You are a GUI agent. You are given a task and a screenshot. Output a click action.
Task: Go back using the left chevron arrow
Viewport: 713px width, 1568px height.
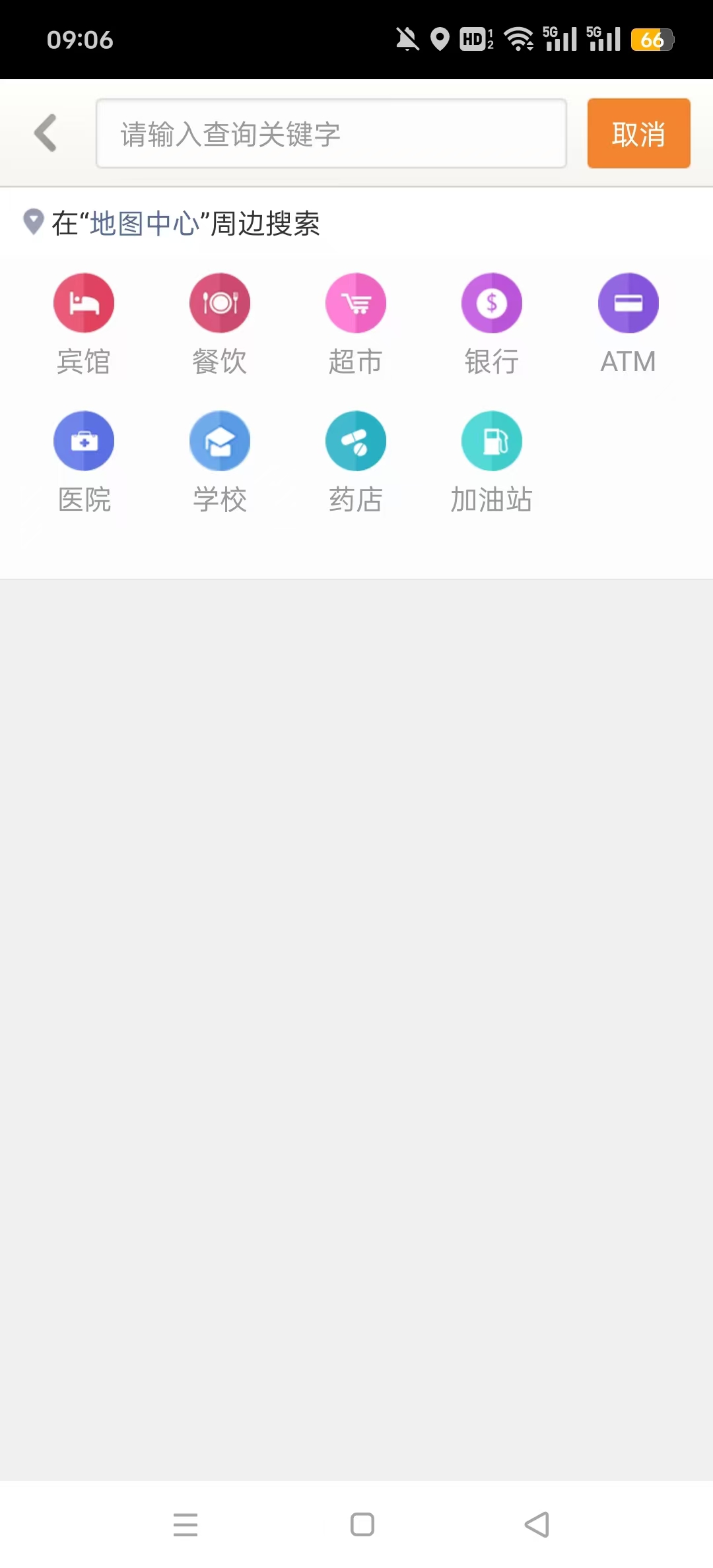[45, 133]
